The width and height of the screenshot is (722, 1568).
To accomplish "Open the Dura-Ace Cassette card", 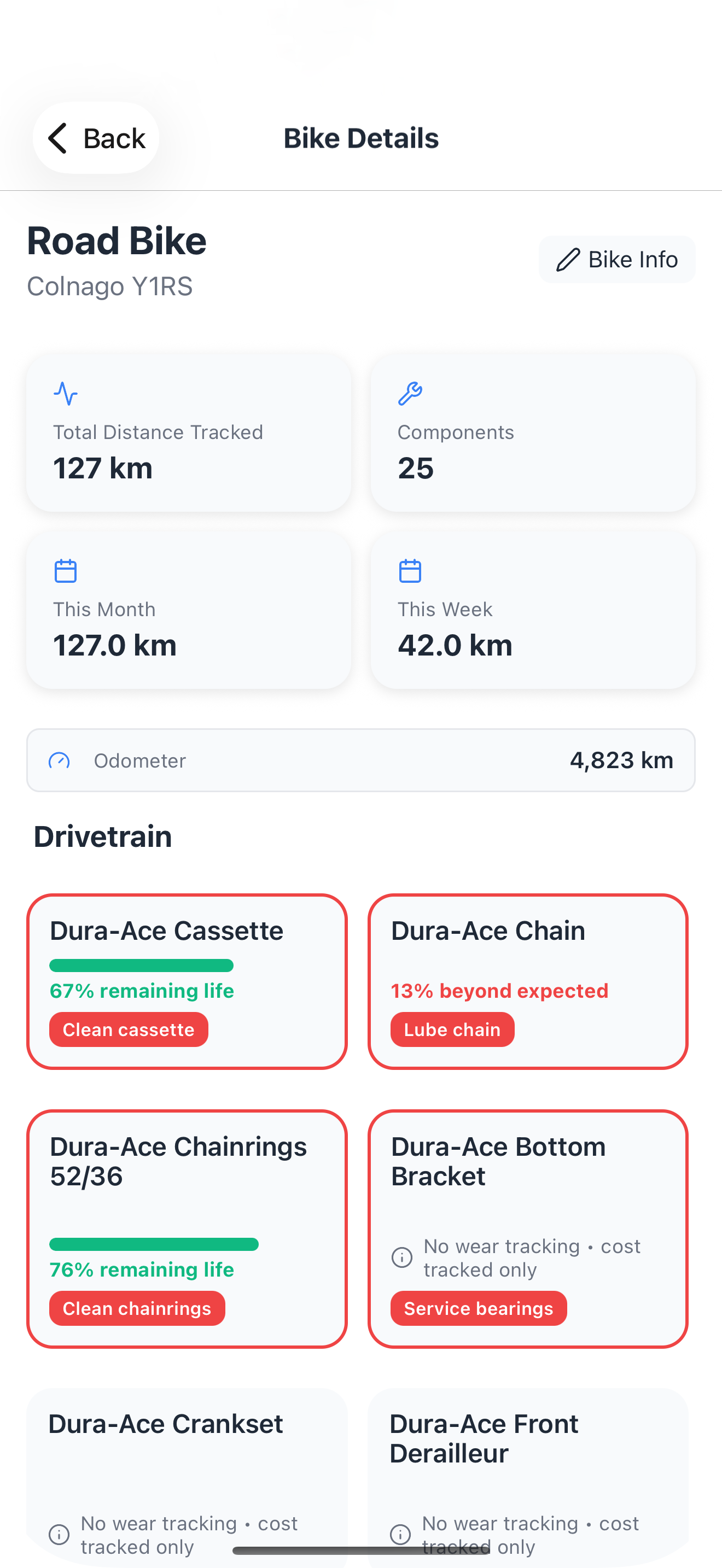I will pyautogui.click(x=187, y=981).
